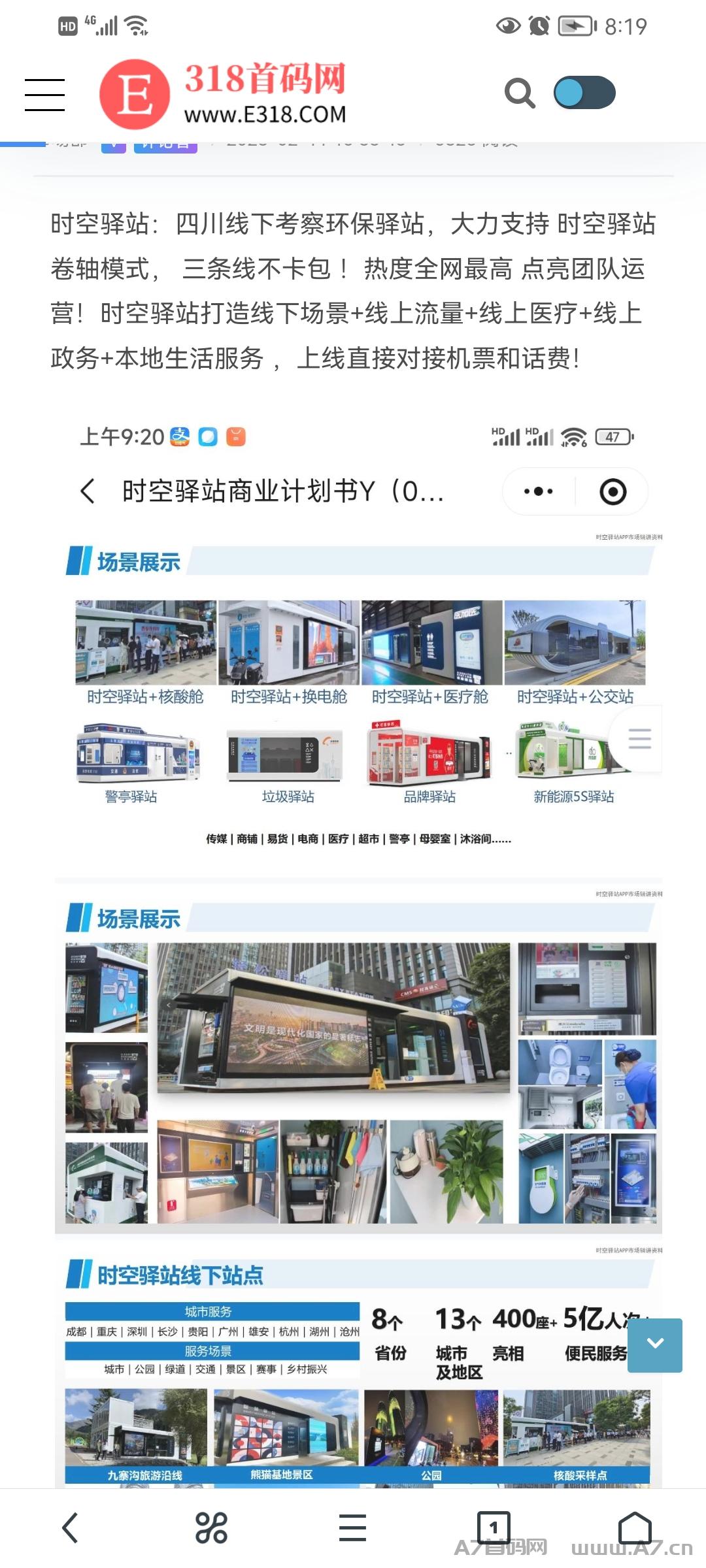The image size is (706, 1568).
Task: Go to the browser home page
Action: [x=635, y=1527]
